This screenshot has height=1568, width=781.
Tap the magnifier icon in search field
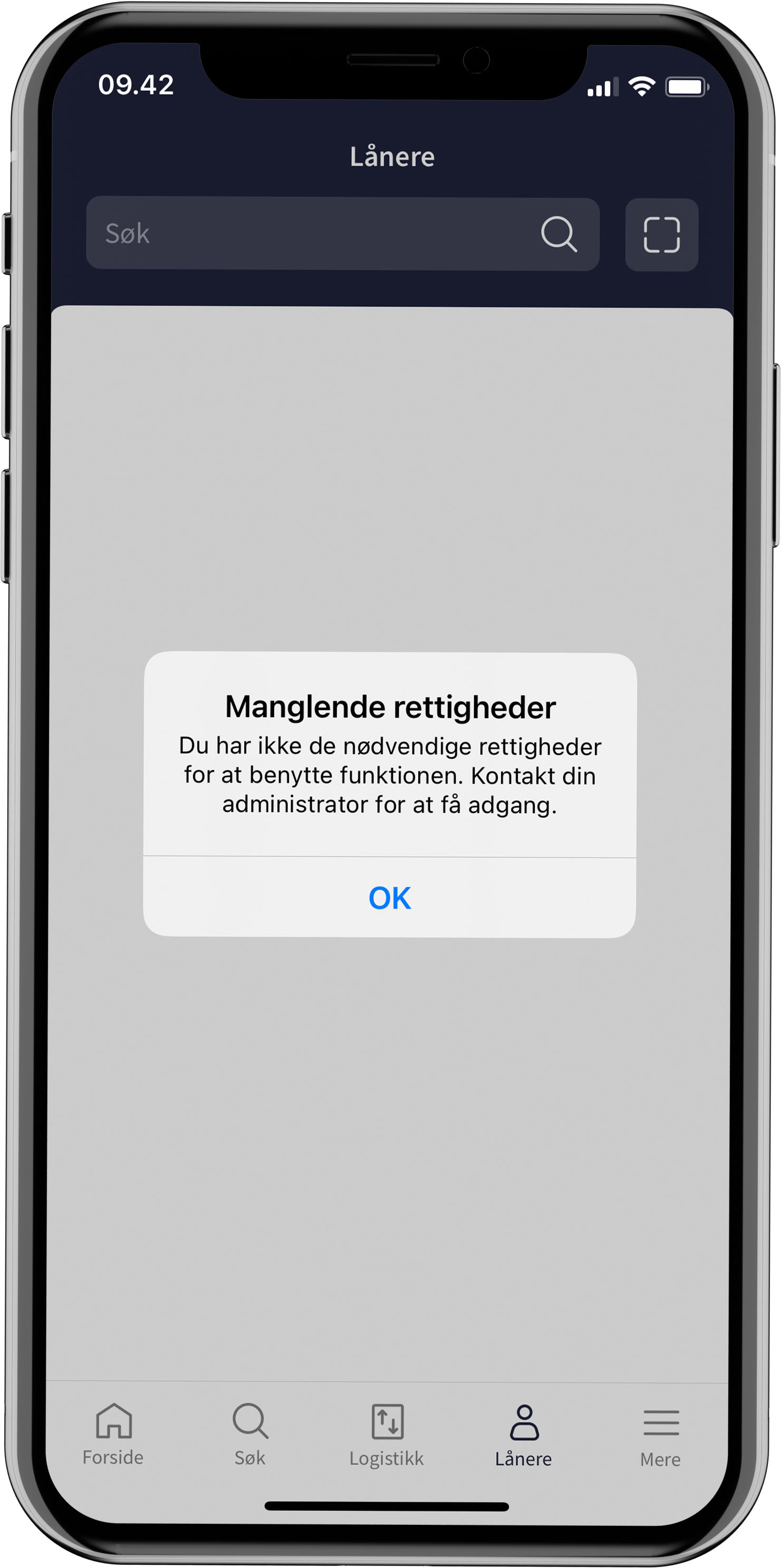[x=558, y=234]
